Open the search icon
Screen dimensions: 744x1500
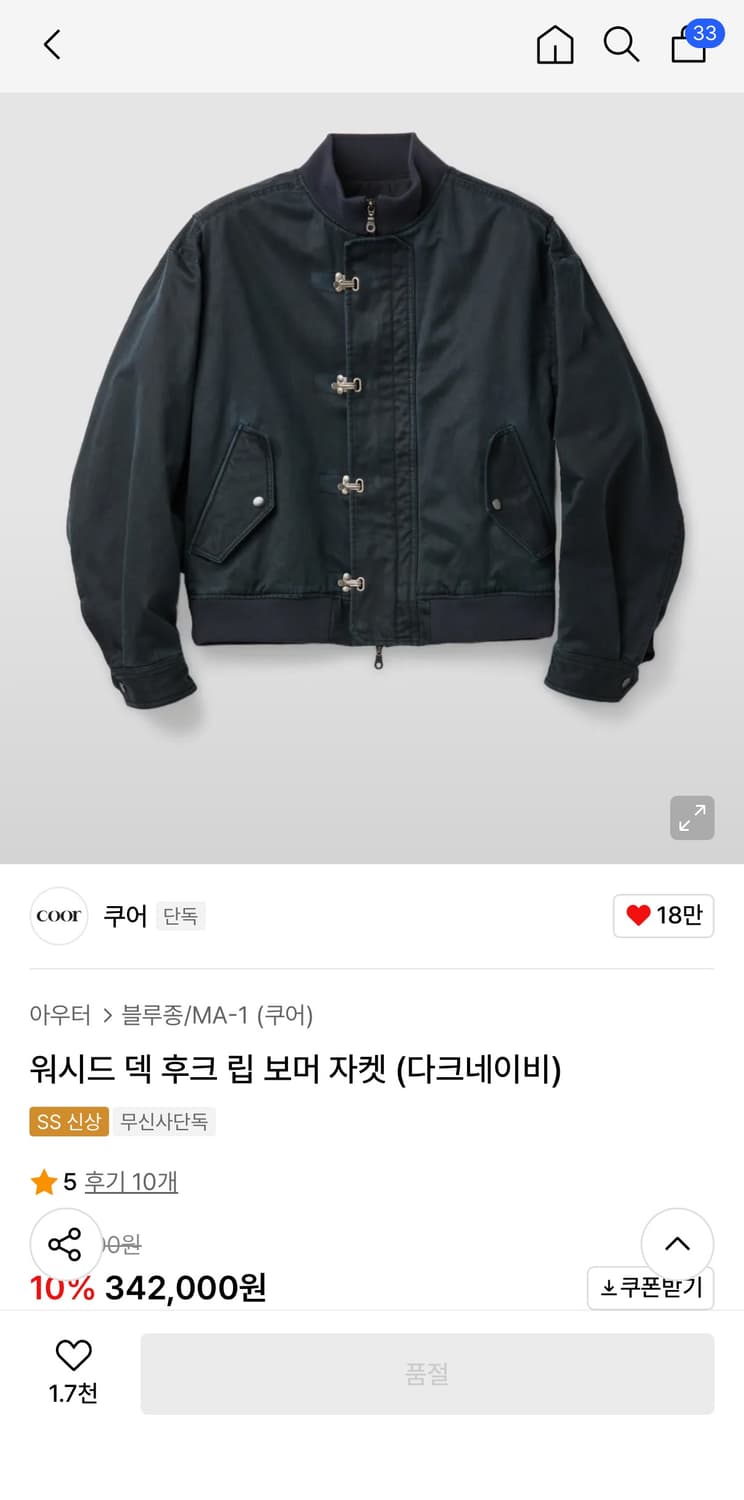click(622, 45)
